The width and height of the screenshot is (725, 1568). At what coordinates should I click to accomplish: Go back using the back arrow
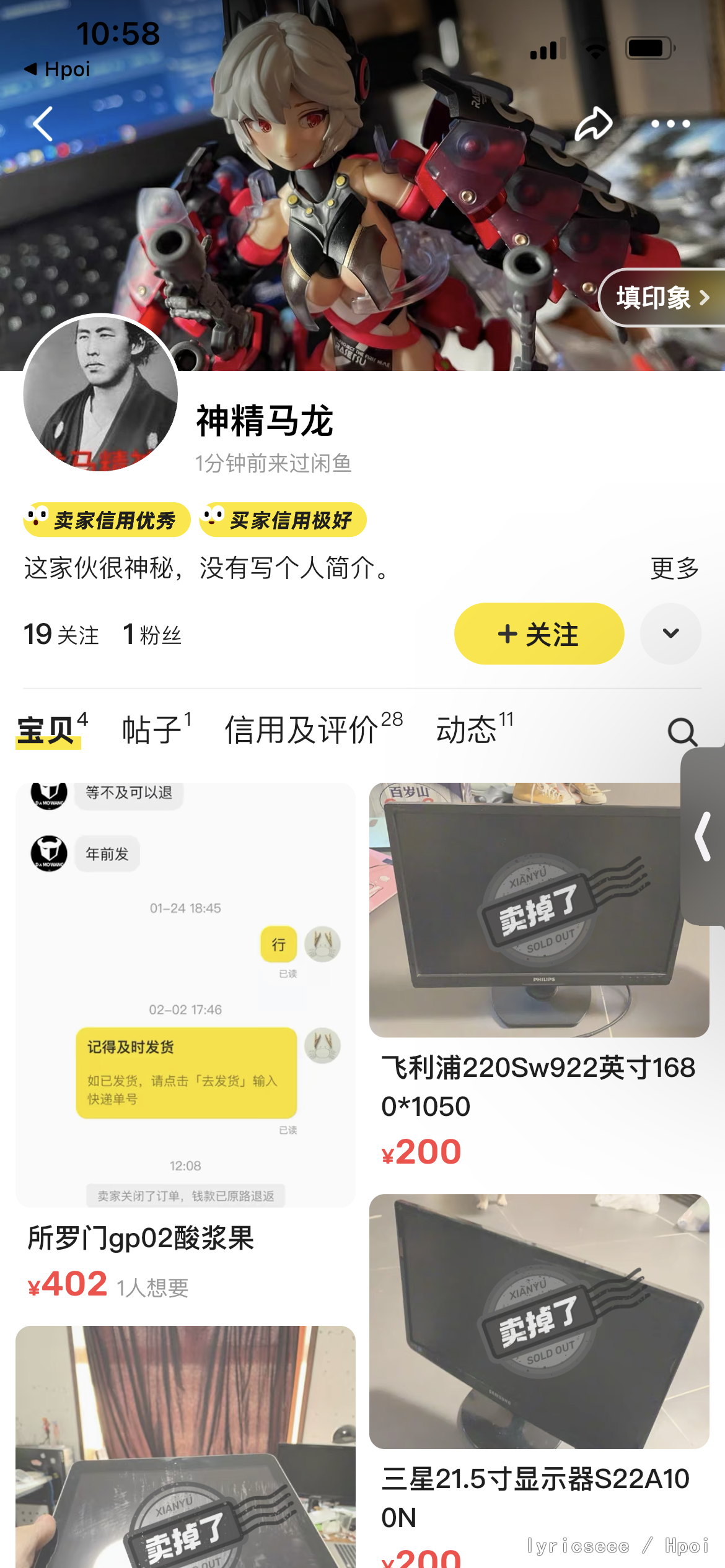43,124
